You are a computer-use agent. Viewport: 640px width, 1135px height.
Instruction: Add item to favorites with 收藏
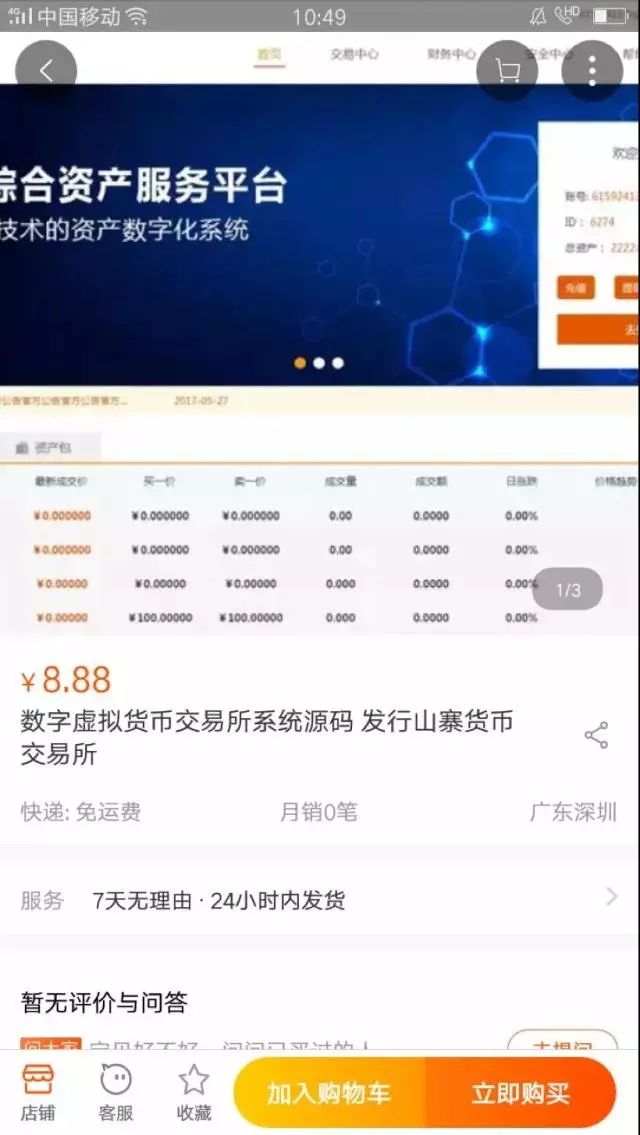[x=194, y=1091]
